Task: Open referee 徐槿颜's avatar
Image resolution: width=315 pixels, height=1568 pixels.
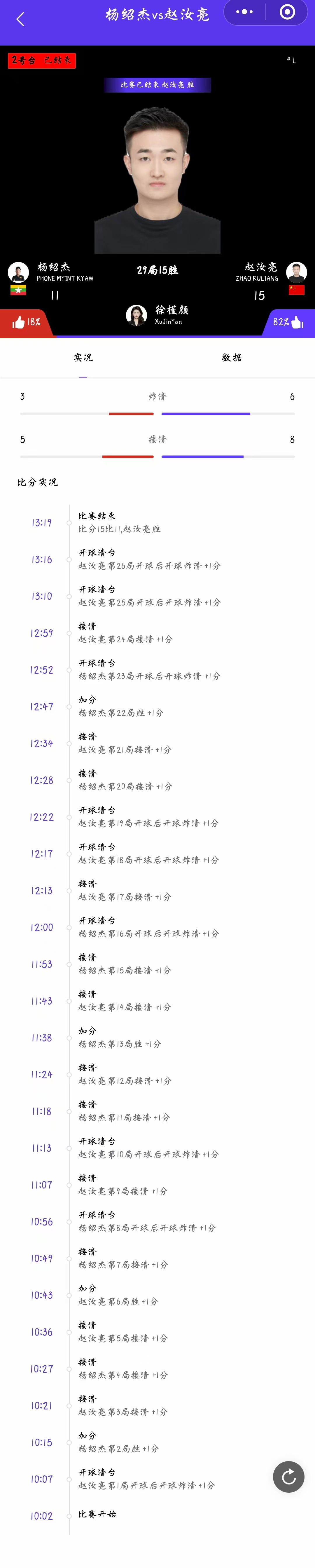Action: click(136, 315)
